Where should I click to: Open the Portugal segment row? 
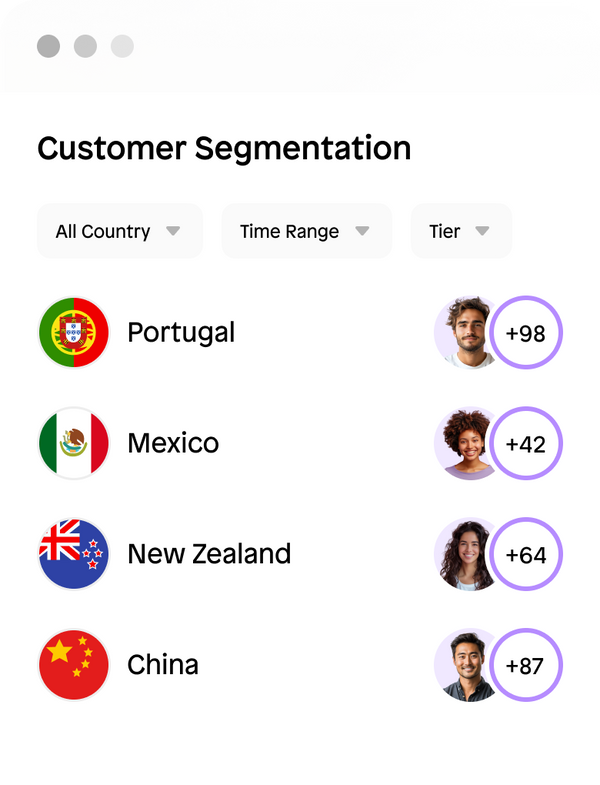(180, 332)
